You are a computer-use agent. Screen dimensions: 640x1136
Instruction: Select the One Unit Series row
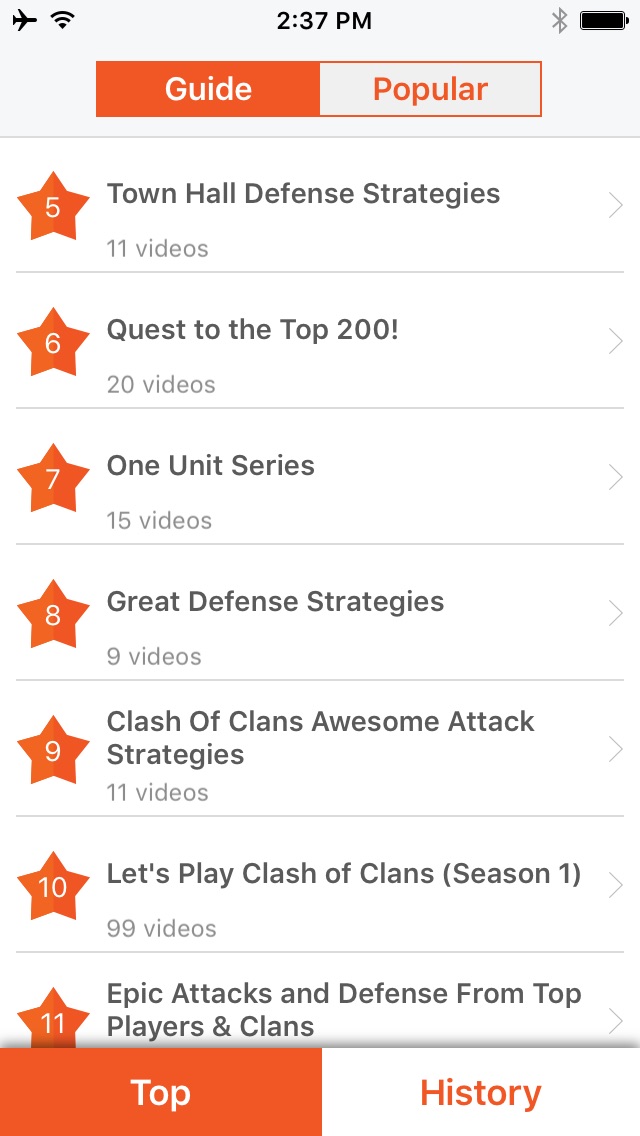pyautogui.click(x=320, y=479)
